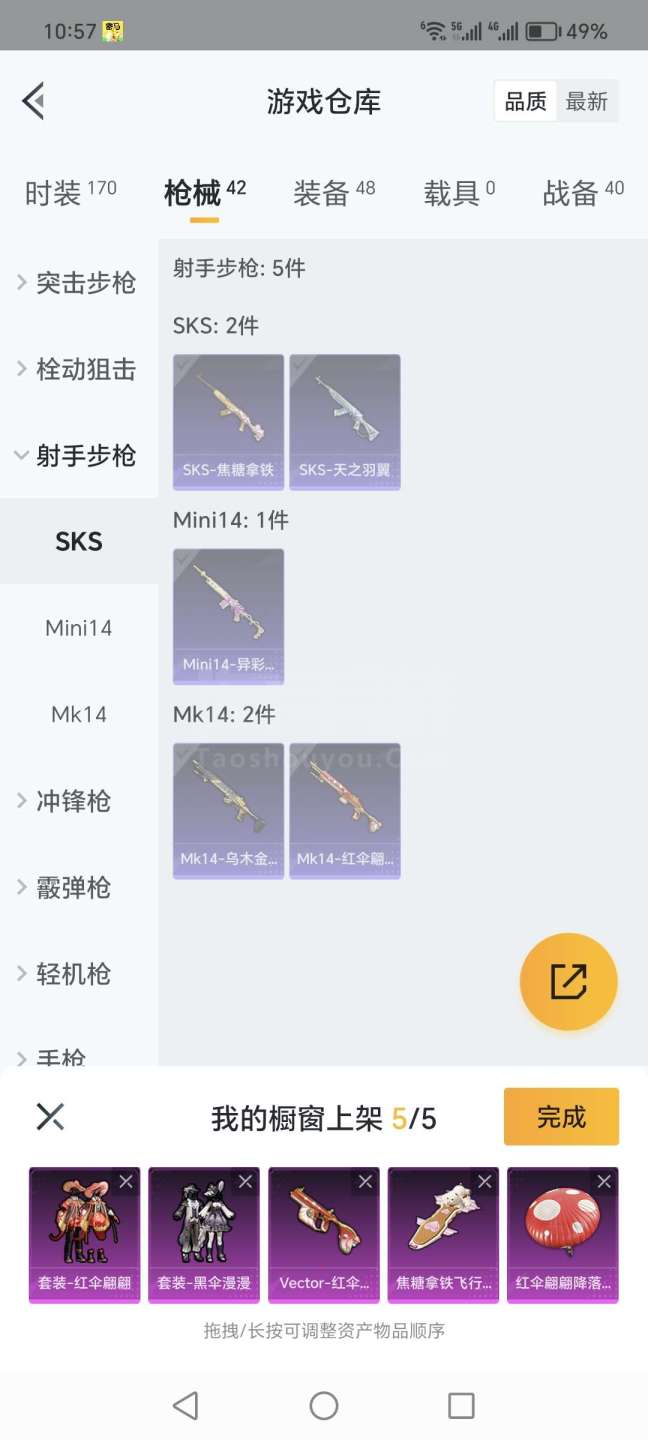Switch to the 战备 tab
The image size is (648, 1440).
[583, 193]
